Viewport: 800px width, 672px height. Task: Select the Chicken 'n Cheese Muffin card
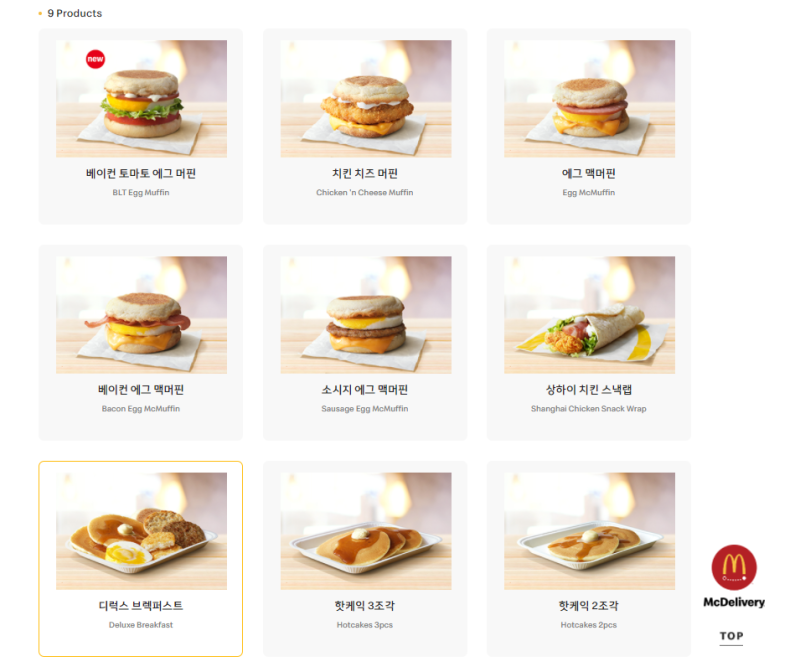pos(365,126)
